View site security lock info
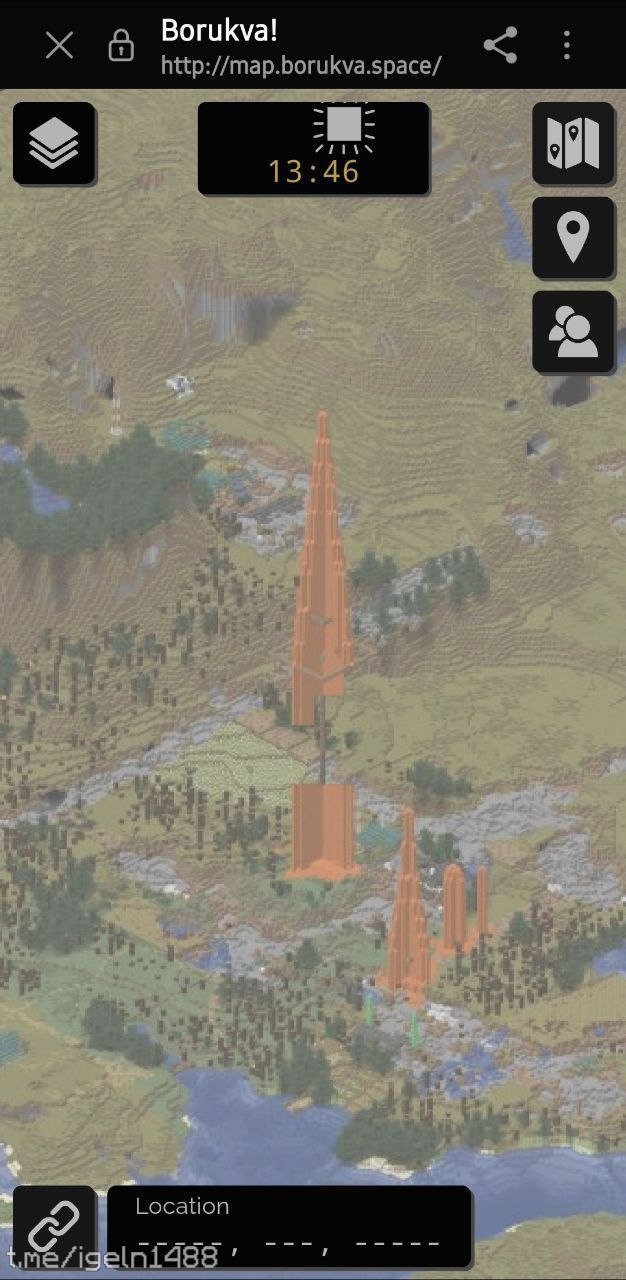 point(121,45)
